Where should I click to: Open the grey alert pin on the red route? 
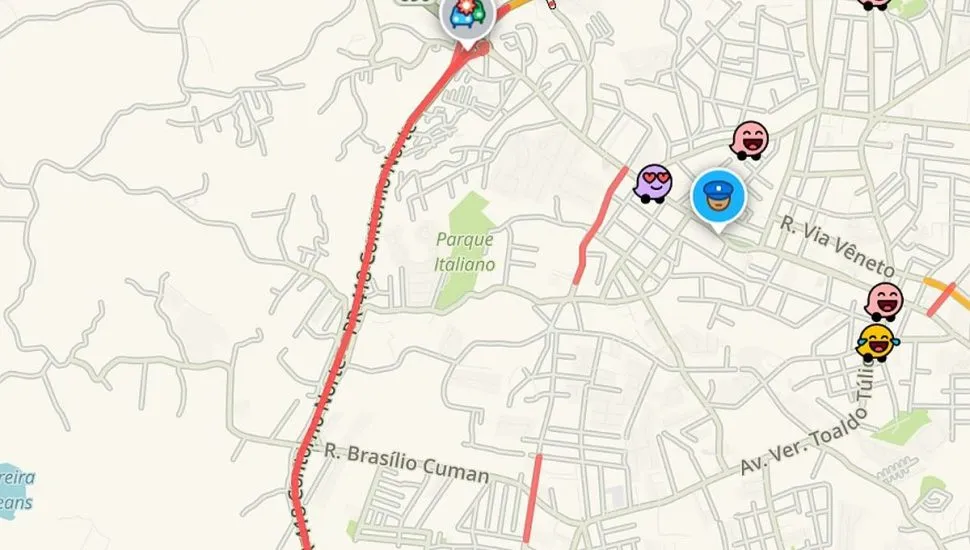[466, 17]
